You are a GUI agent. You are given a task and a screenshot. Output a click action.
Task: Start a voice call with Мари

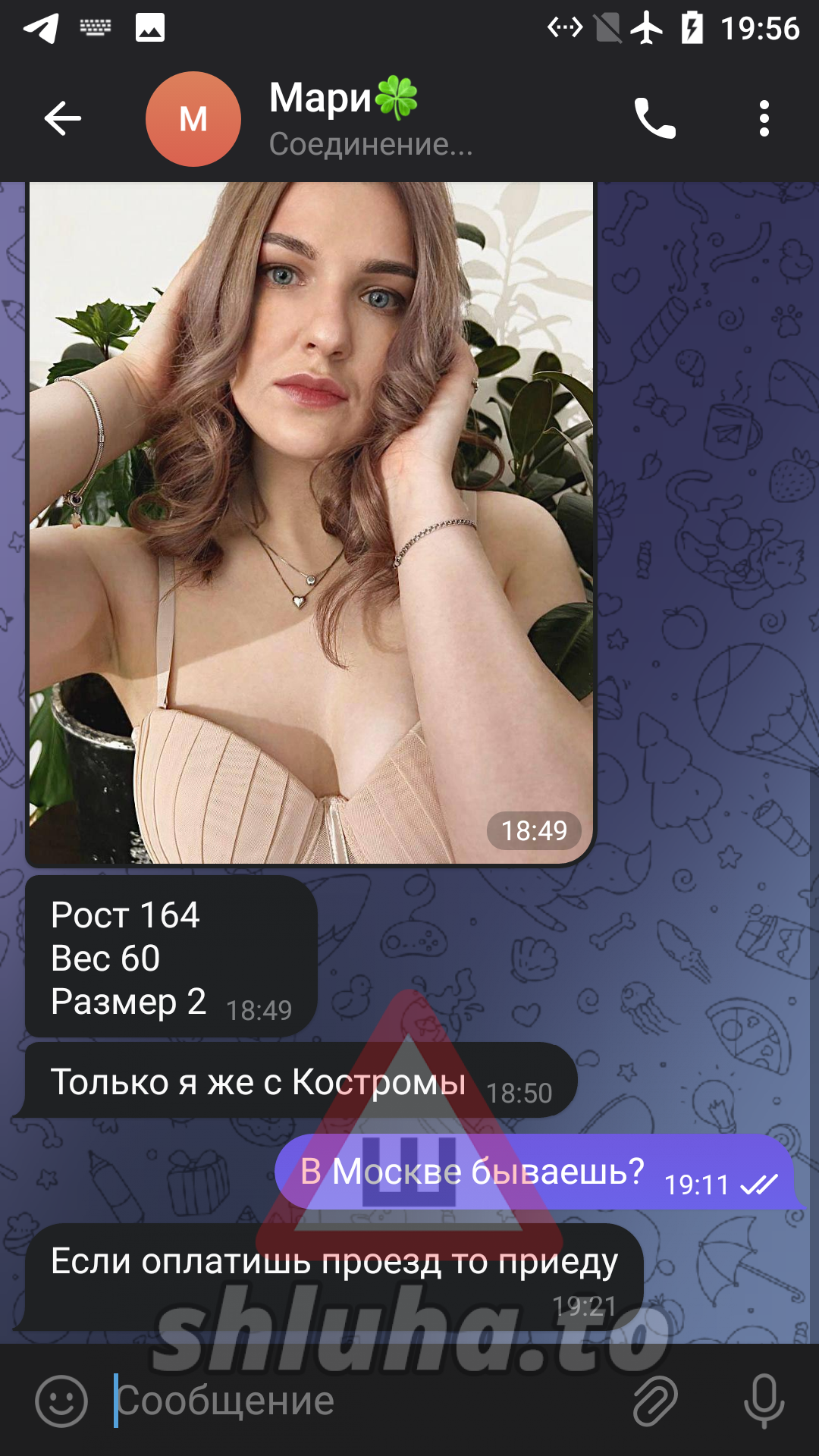[x=654, y=118]
